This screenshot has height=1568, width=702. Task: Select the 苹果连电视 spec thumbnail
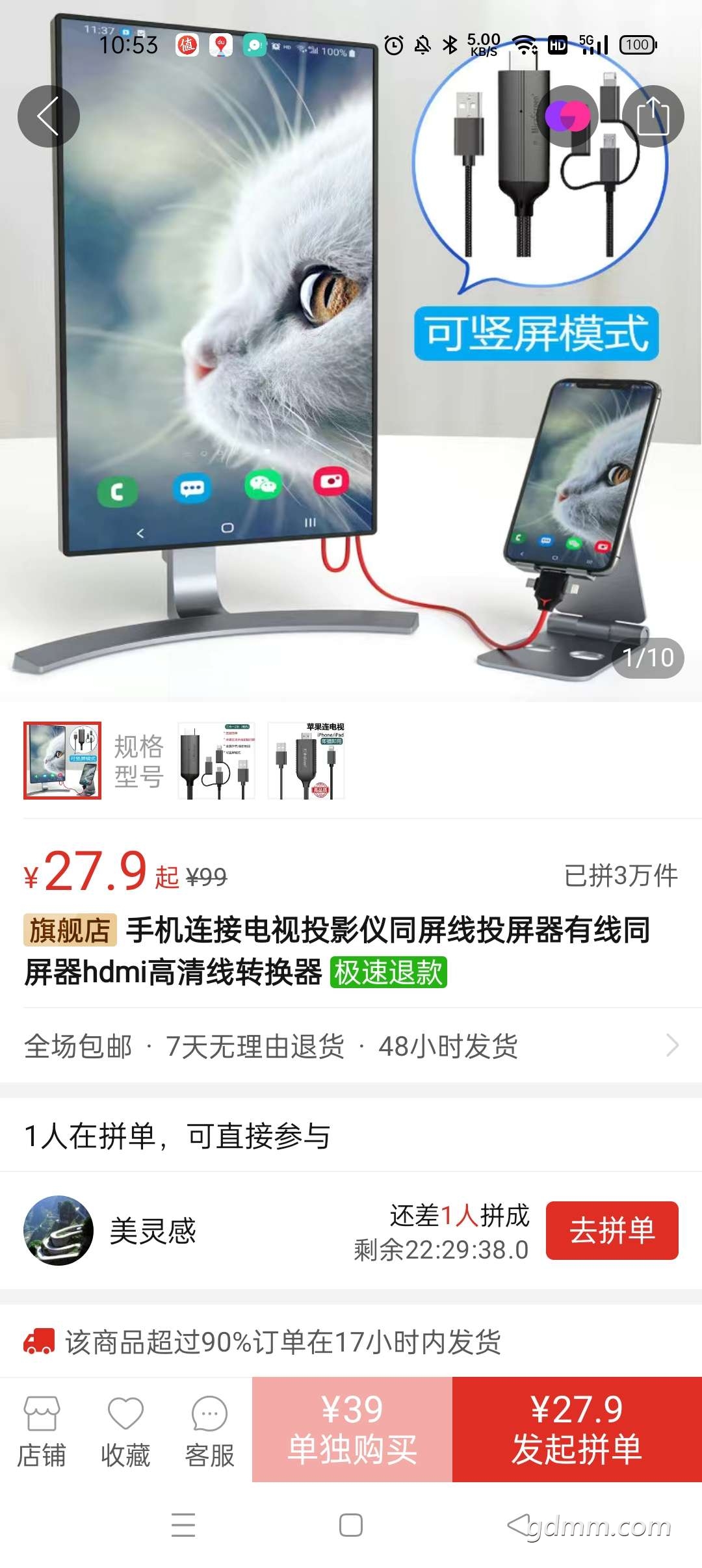[306, 760]
